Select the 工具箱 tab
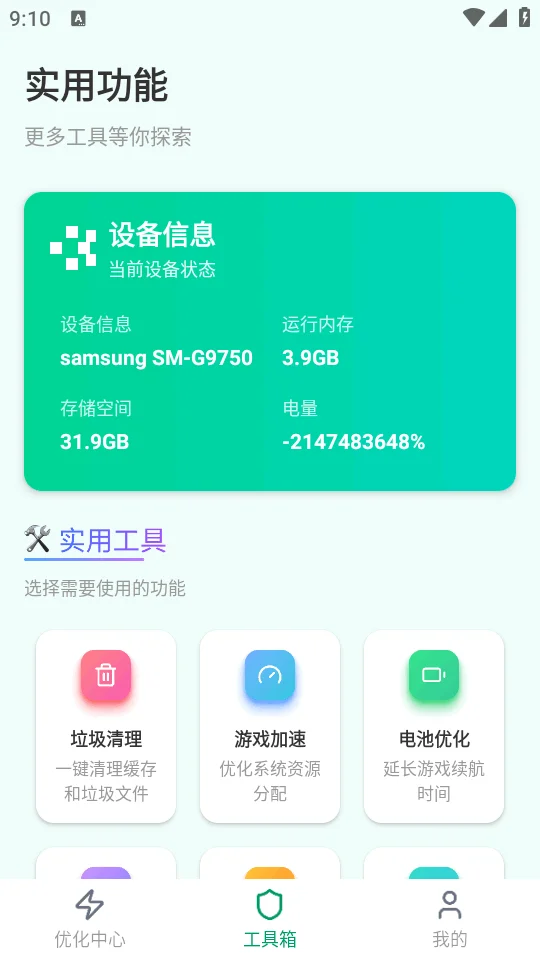 click(x=270, y=920)
